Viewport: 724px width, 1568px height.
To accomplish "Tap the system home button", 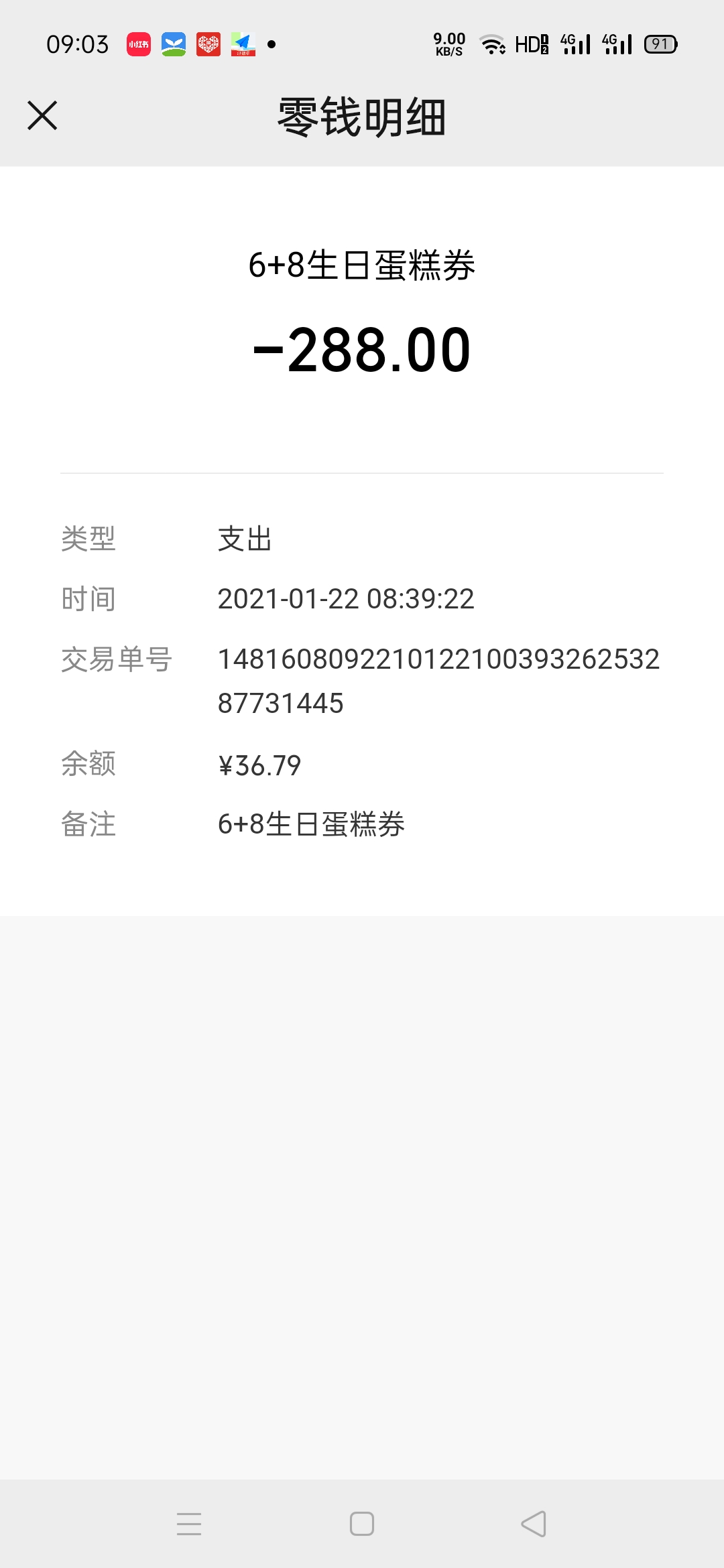I will pos(362,1524).
